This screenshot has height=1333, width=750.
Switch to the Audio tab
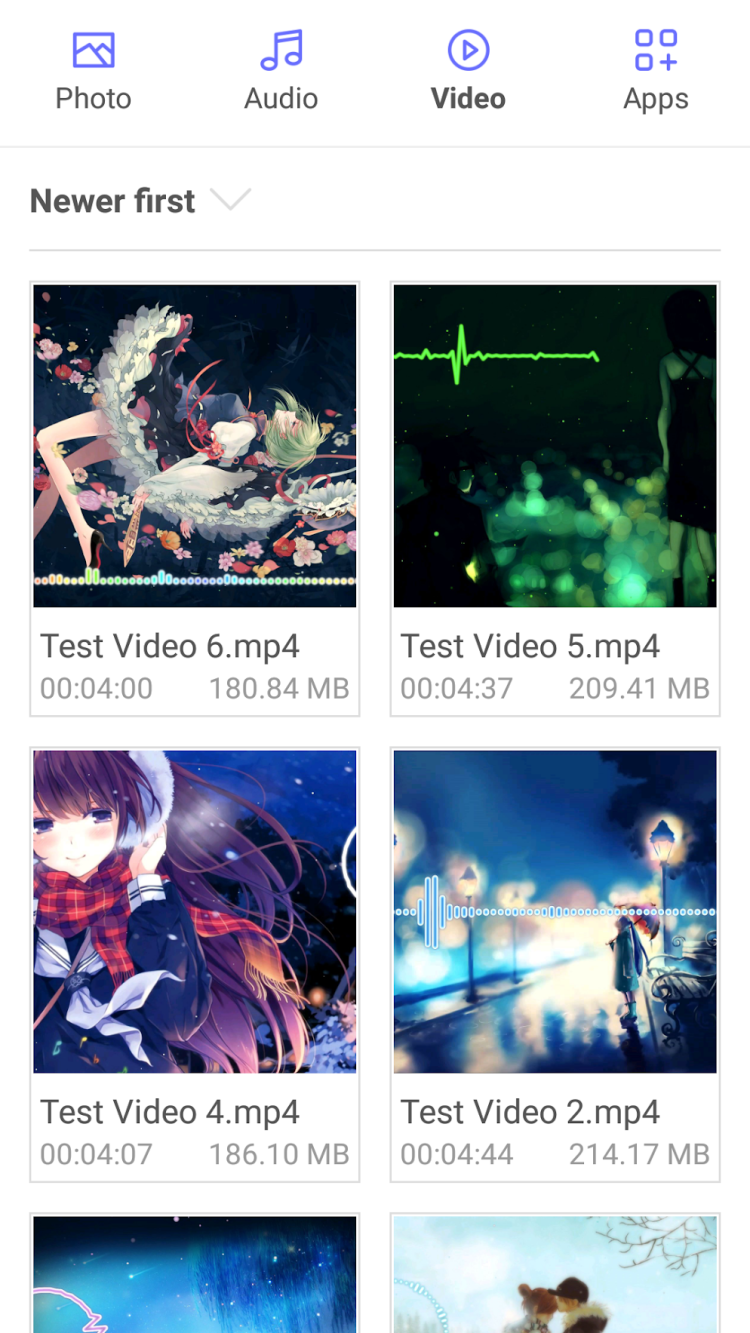(x=281, y=71)
